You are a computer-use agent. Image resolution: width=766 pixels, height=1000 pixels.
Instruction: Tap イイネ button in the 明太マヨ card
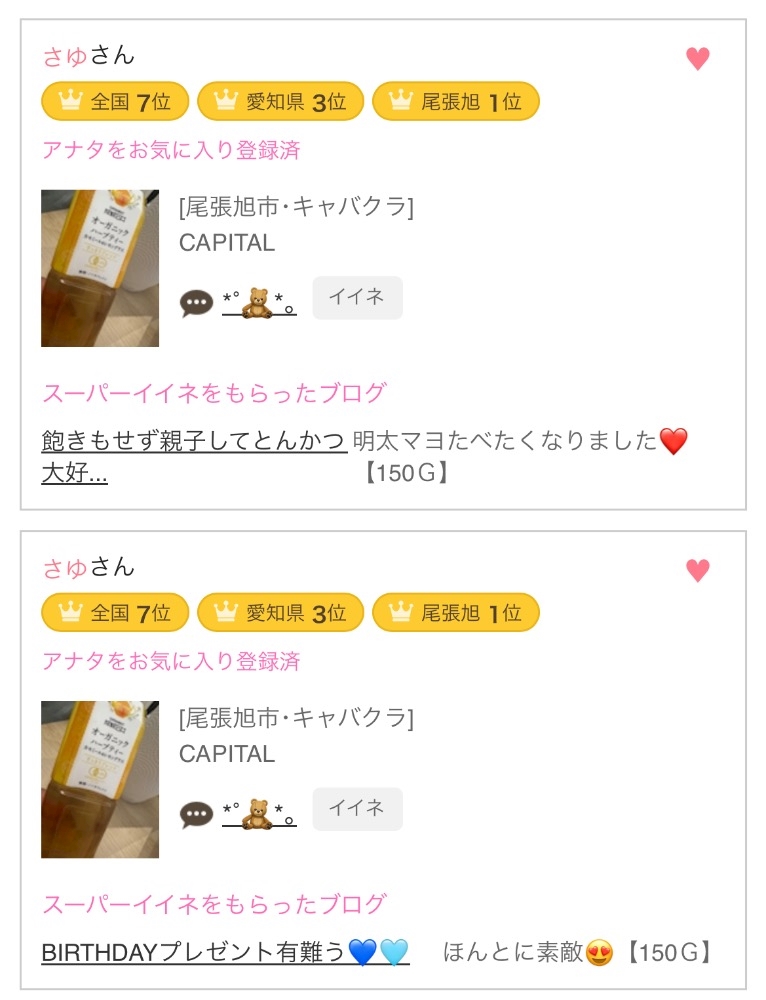(357, 298)
